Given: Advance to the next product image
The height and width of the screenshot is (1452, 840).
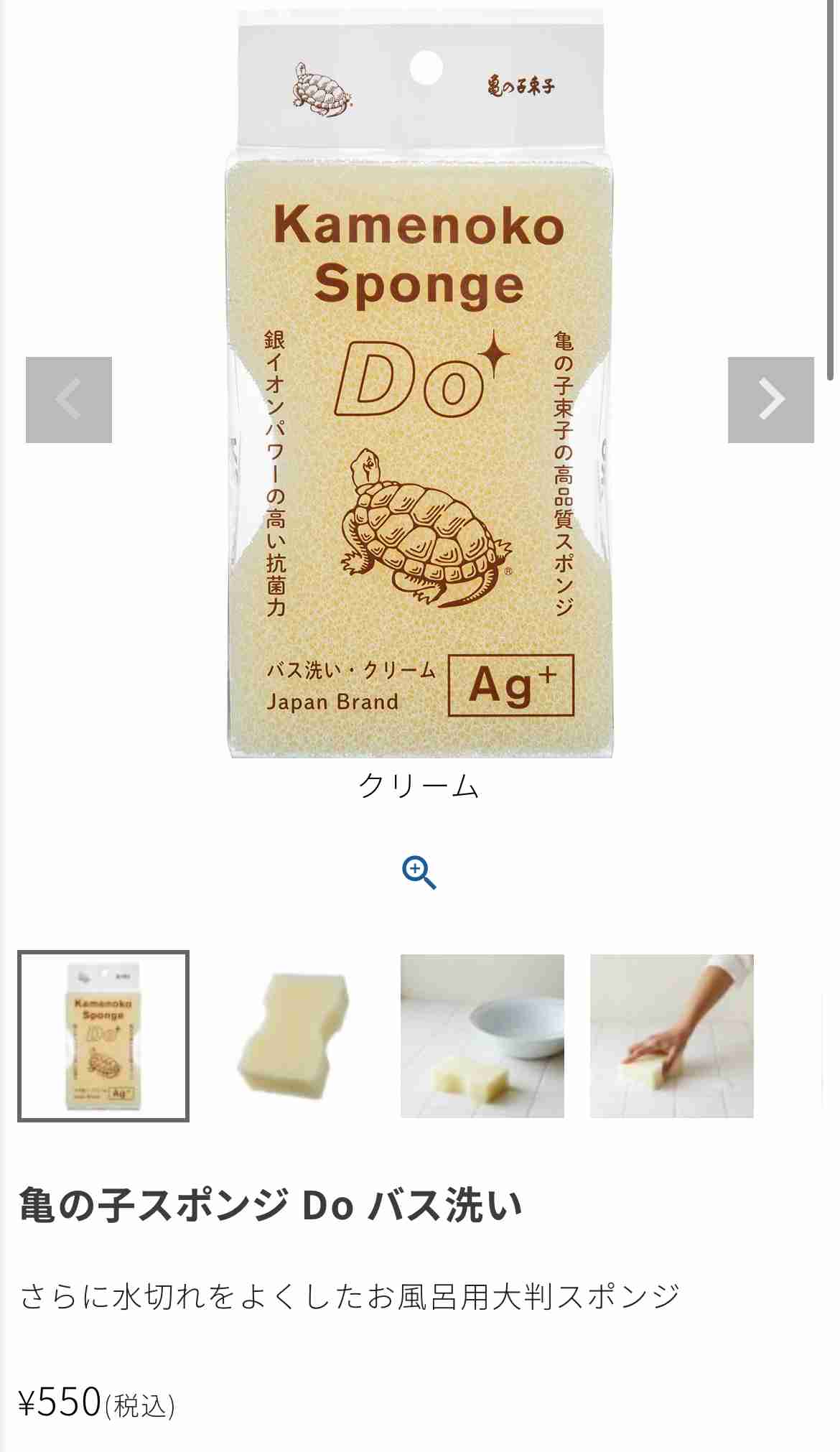Looking at the screenshot, I should (x=771, y=400).
